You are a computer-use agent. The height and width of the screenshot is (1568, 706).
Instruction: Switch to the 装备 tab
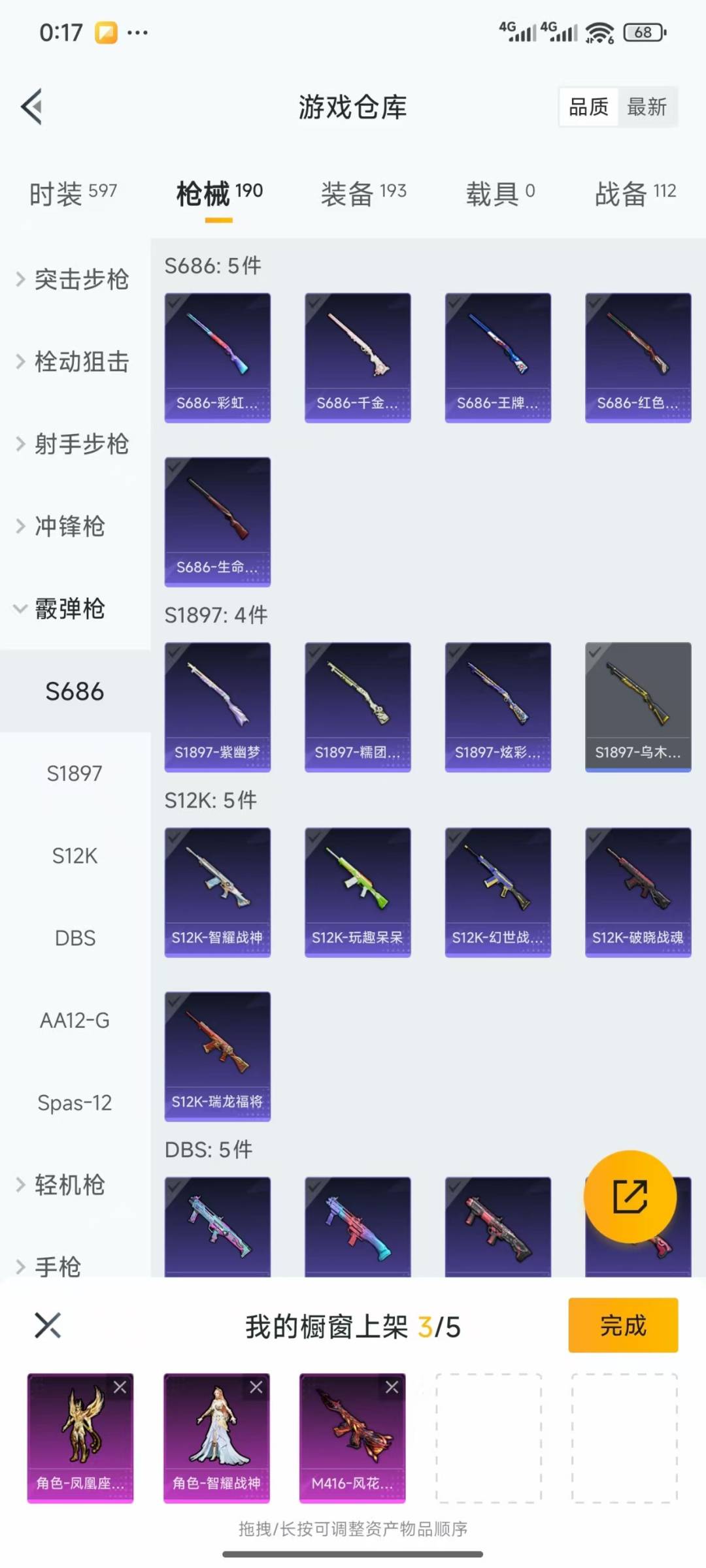363,194
